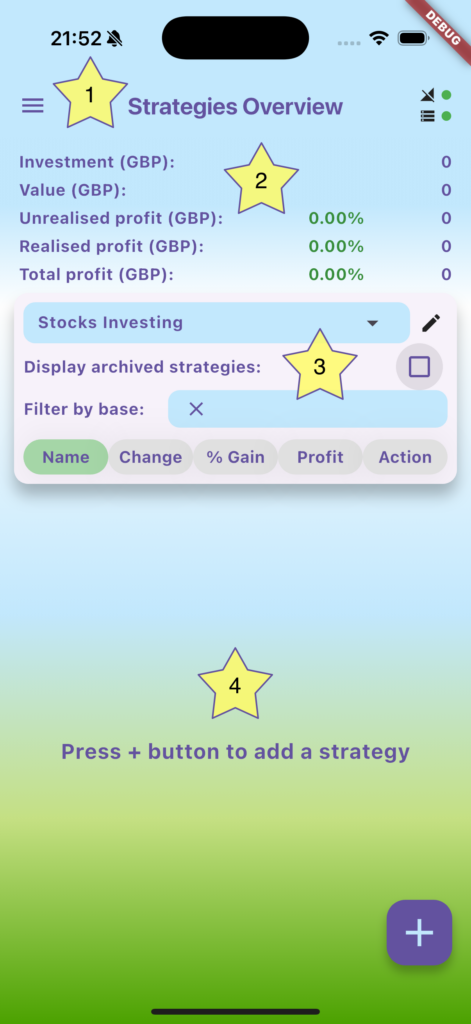471x1024 pixels.
Task: Select the Change sort chip
Action: (151, 457)
